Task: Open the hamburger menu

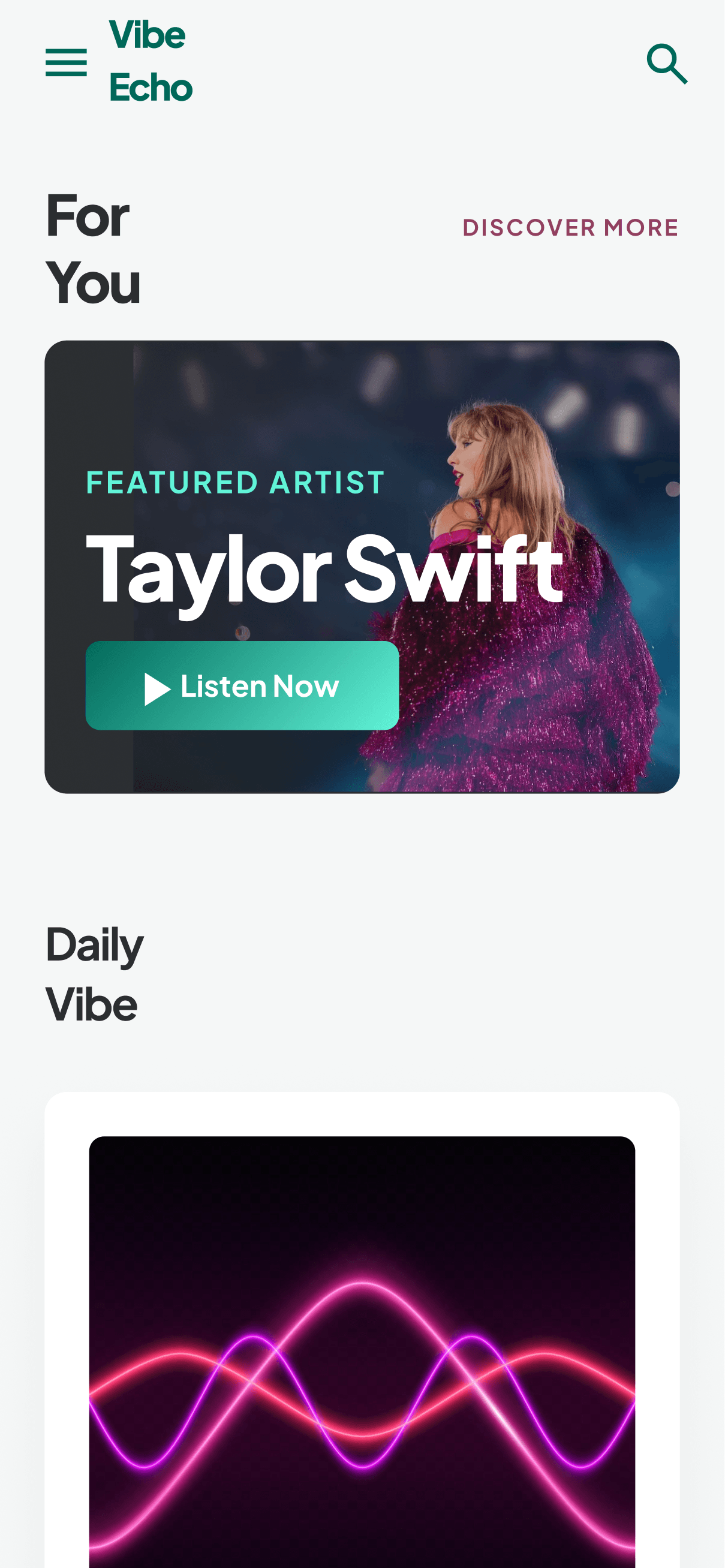Action: pos(67,63)
